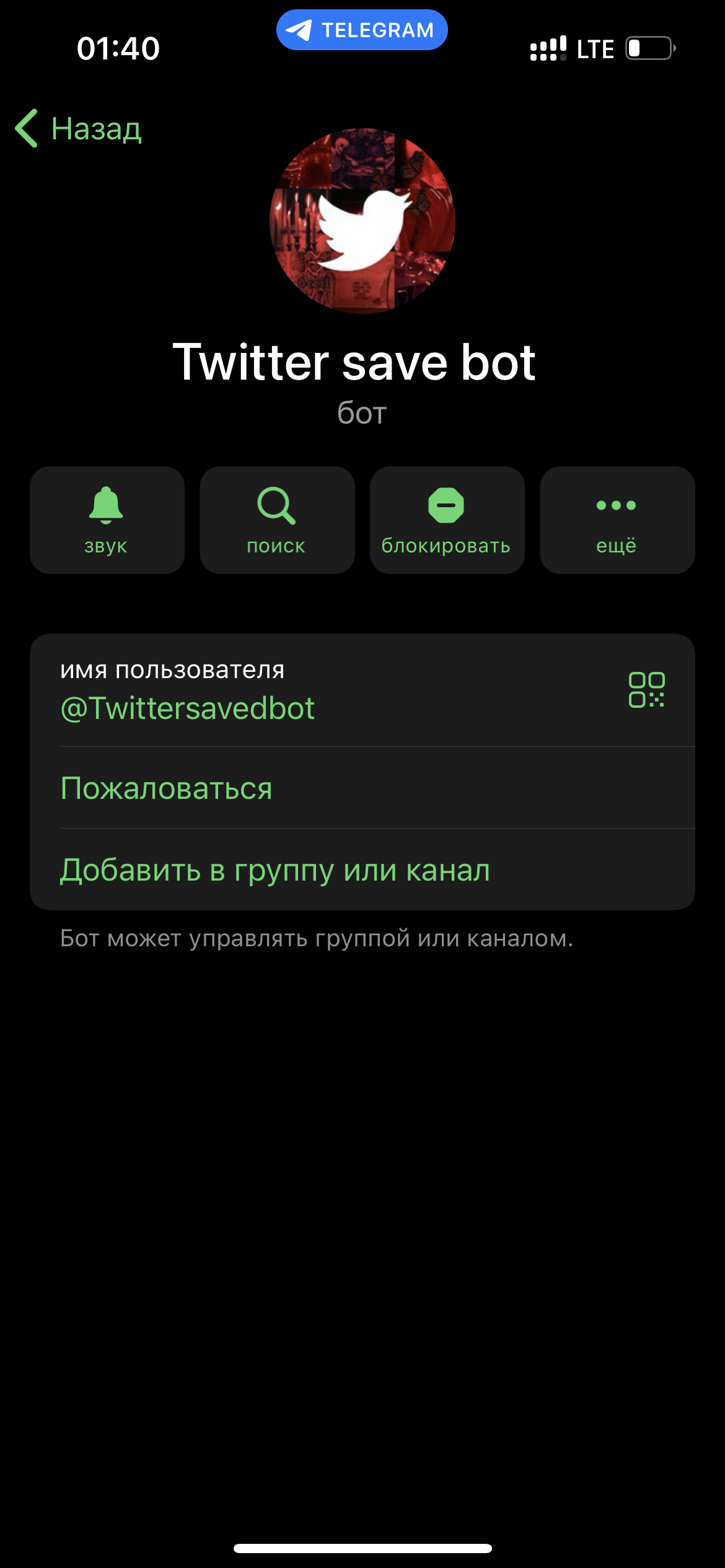
Task: Open the bot's profile photo
Action: click(x=362, y=221)
